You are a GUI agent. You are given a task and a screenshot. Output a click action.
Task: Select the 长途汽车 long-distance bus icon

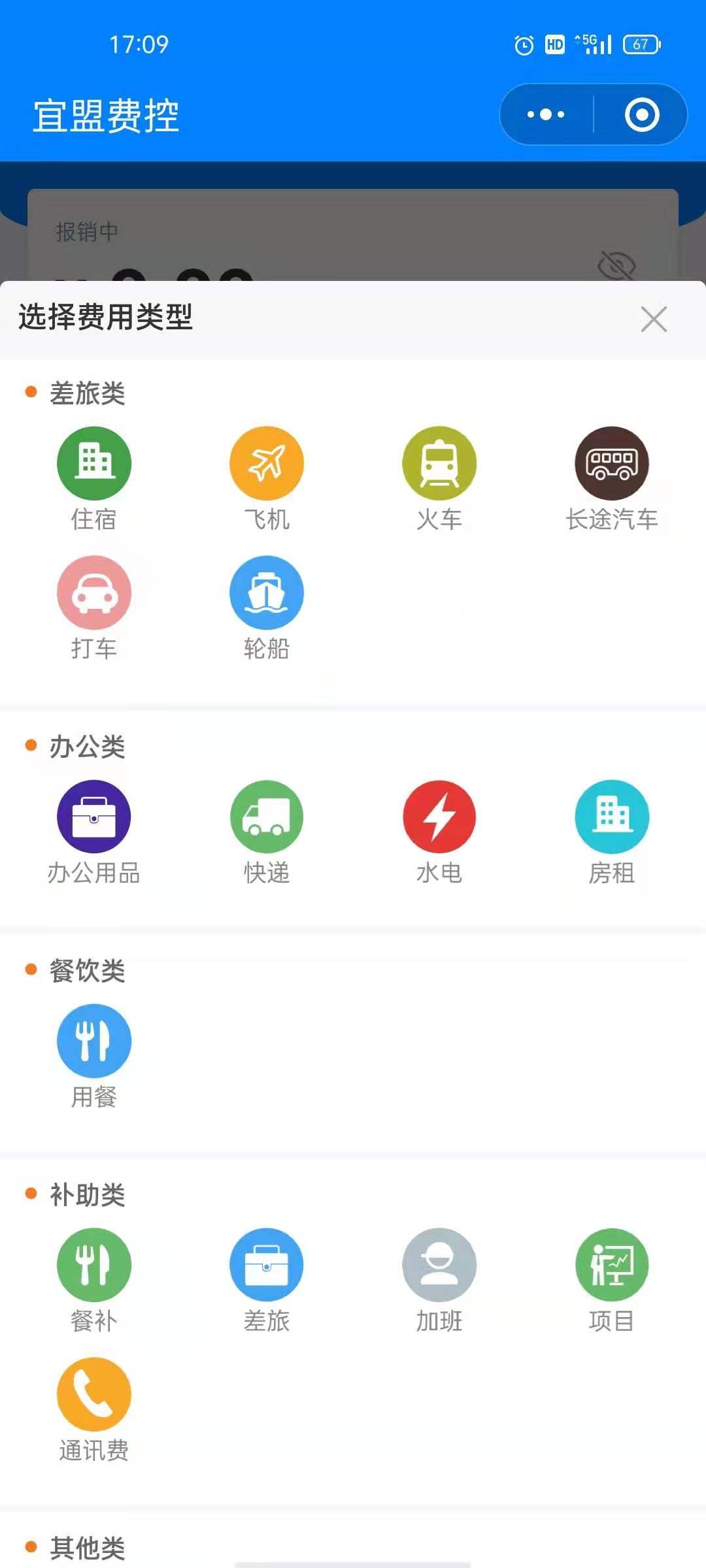612,462
